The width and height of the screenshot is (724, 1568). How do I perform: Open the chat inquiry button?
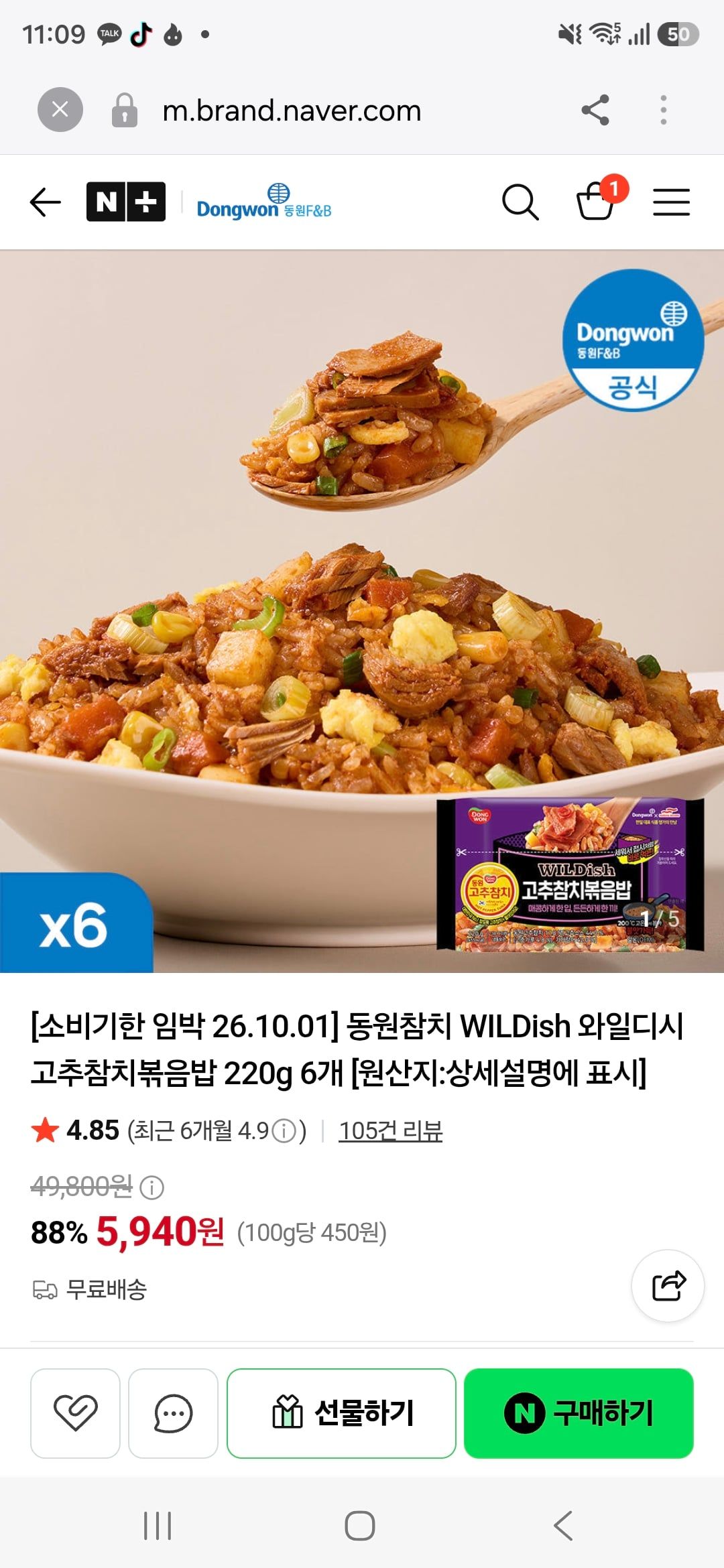point(173,1413)
